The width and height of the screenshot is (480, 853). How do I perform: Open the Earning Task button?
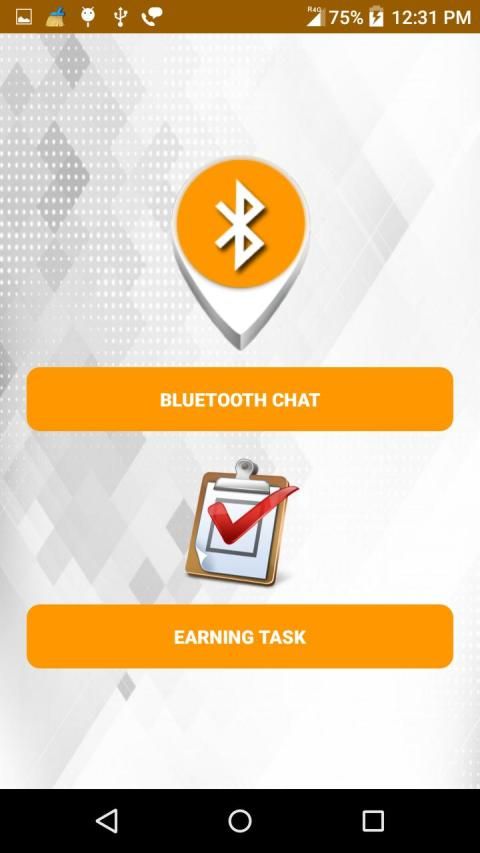tap(239, 636)
